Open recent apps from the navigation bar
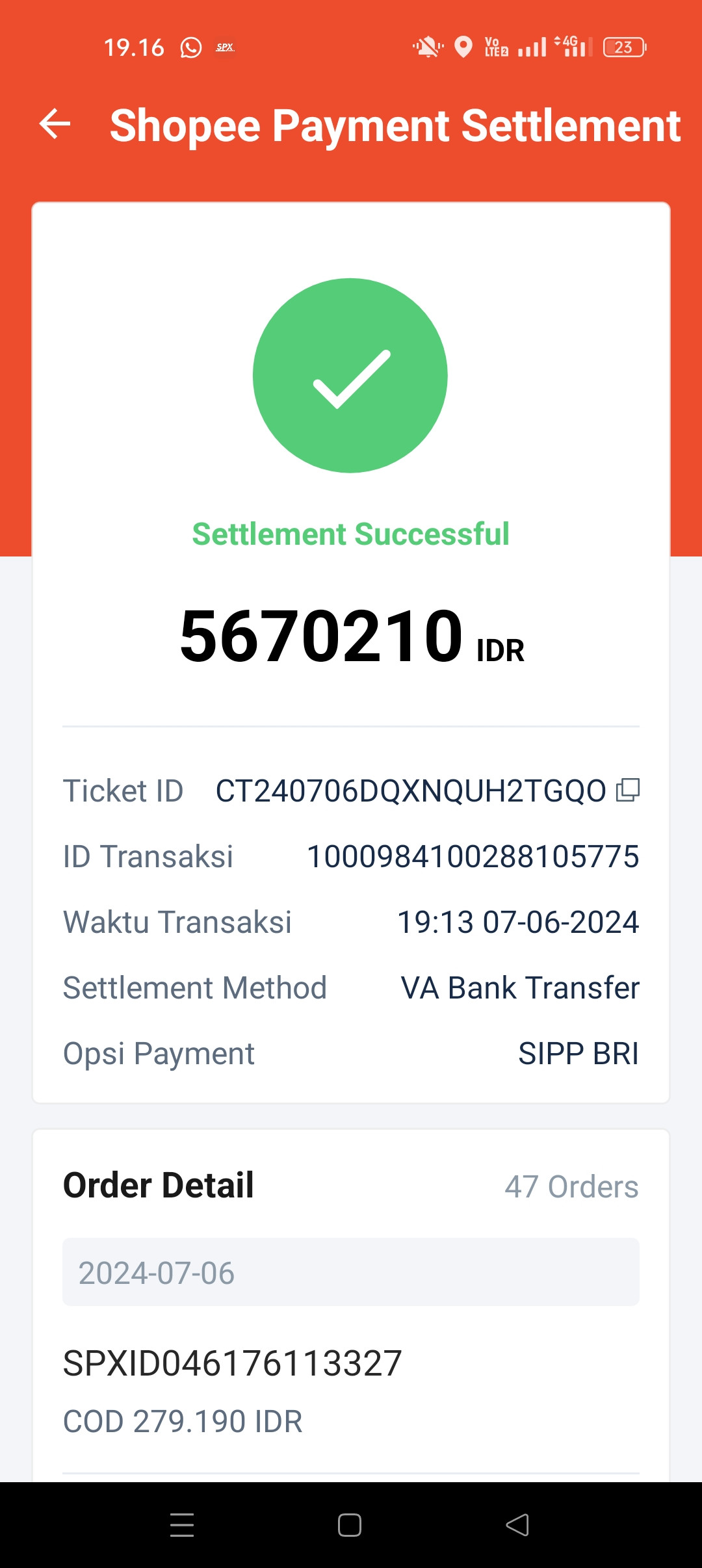Image resolution: width=702 pixels, height=1568 pixels. (182, 1525)
